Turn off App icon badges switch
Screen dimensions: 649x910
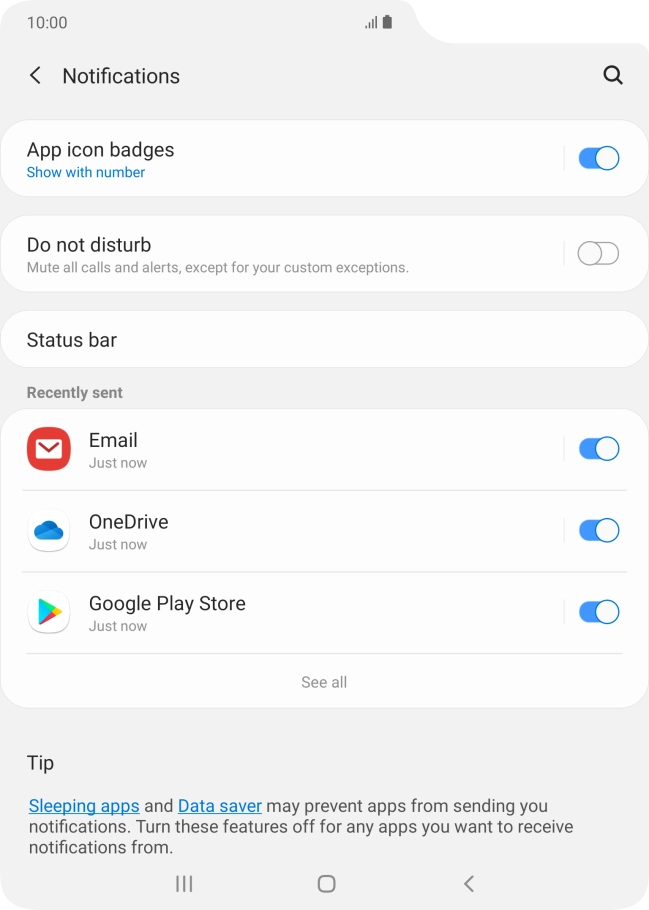click(x=599, y=158)
